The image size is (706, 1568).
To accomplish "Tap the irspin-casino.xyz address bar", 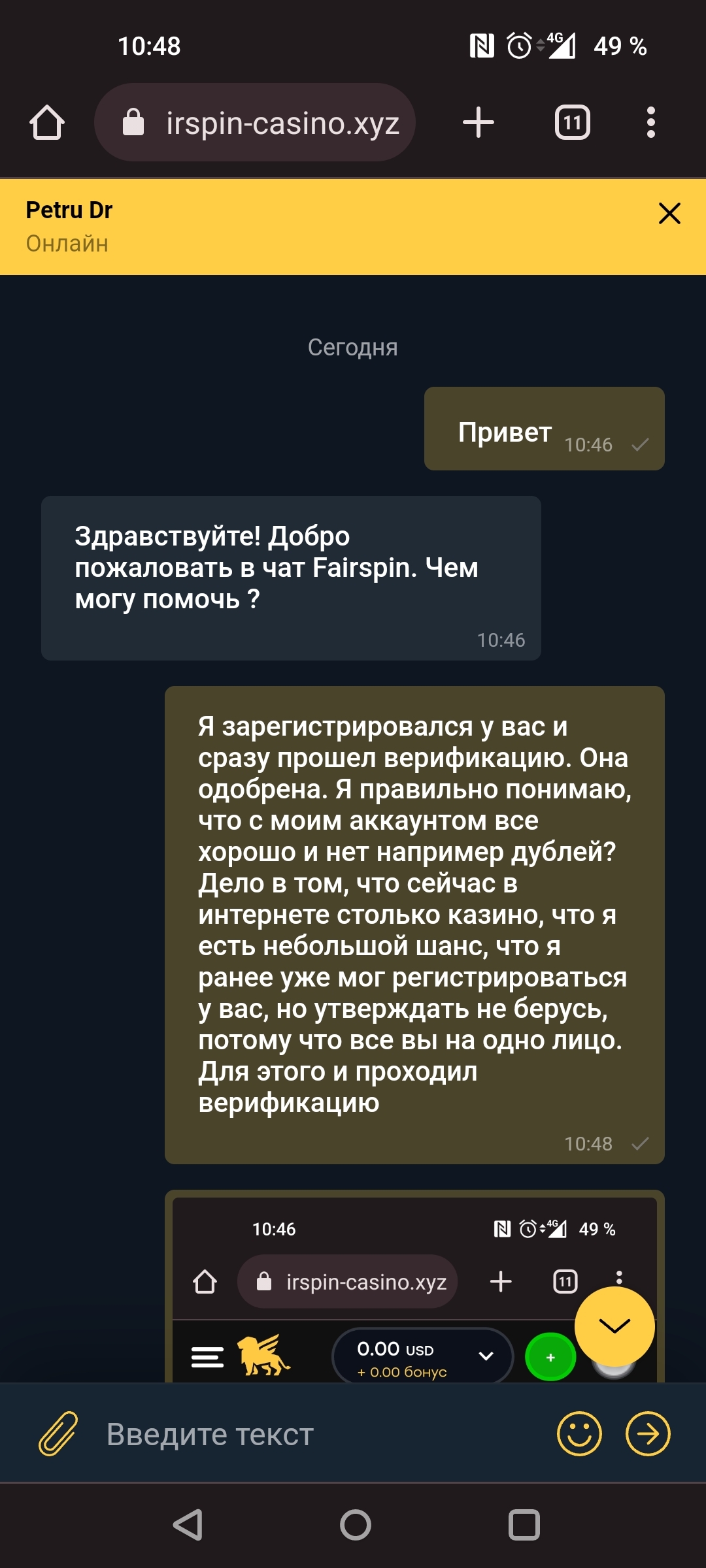I will click(x=255, y=122).
